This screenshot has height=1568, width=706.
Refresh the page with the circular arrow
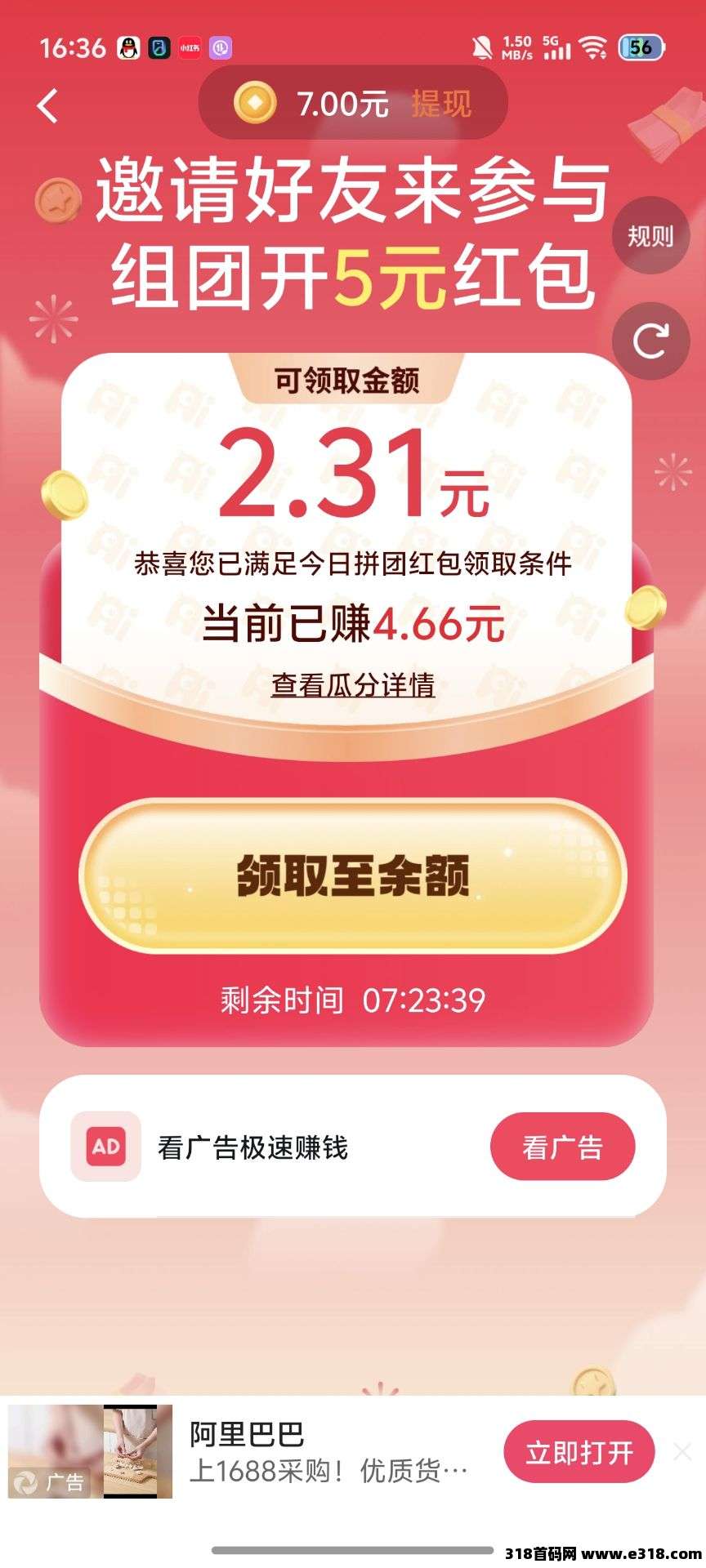click(x=650, y=341)
